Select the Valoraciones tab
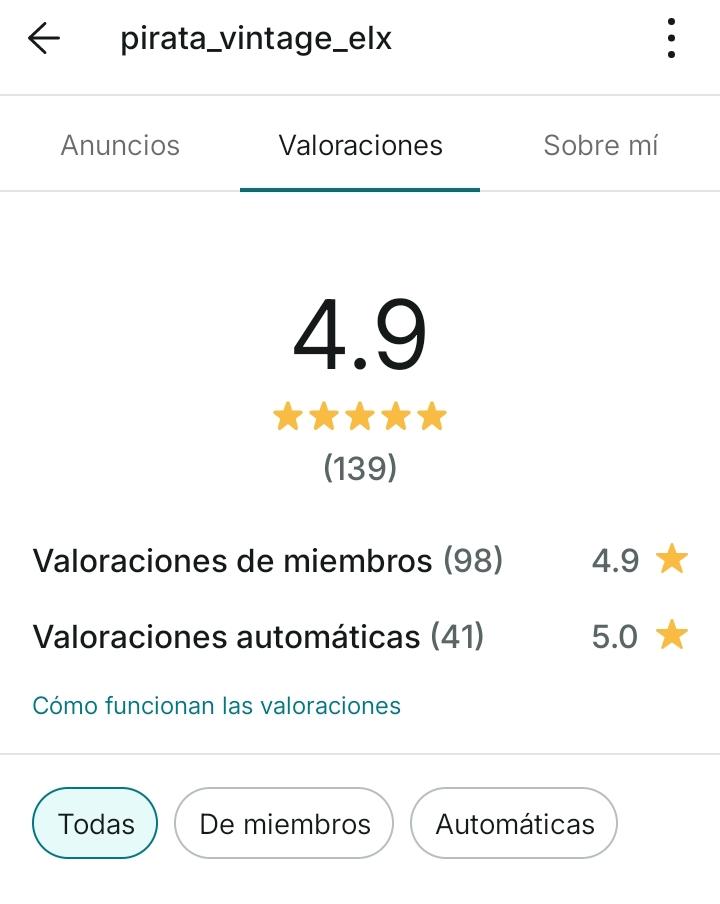 (x=360, y=145)
